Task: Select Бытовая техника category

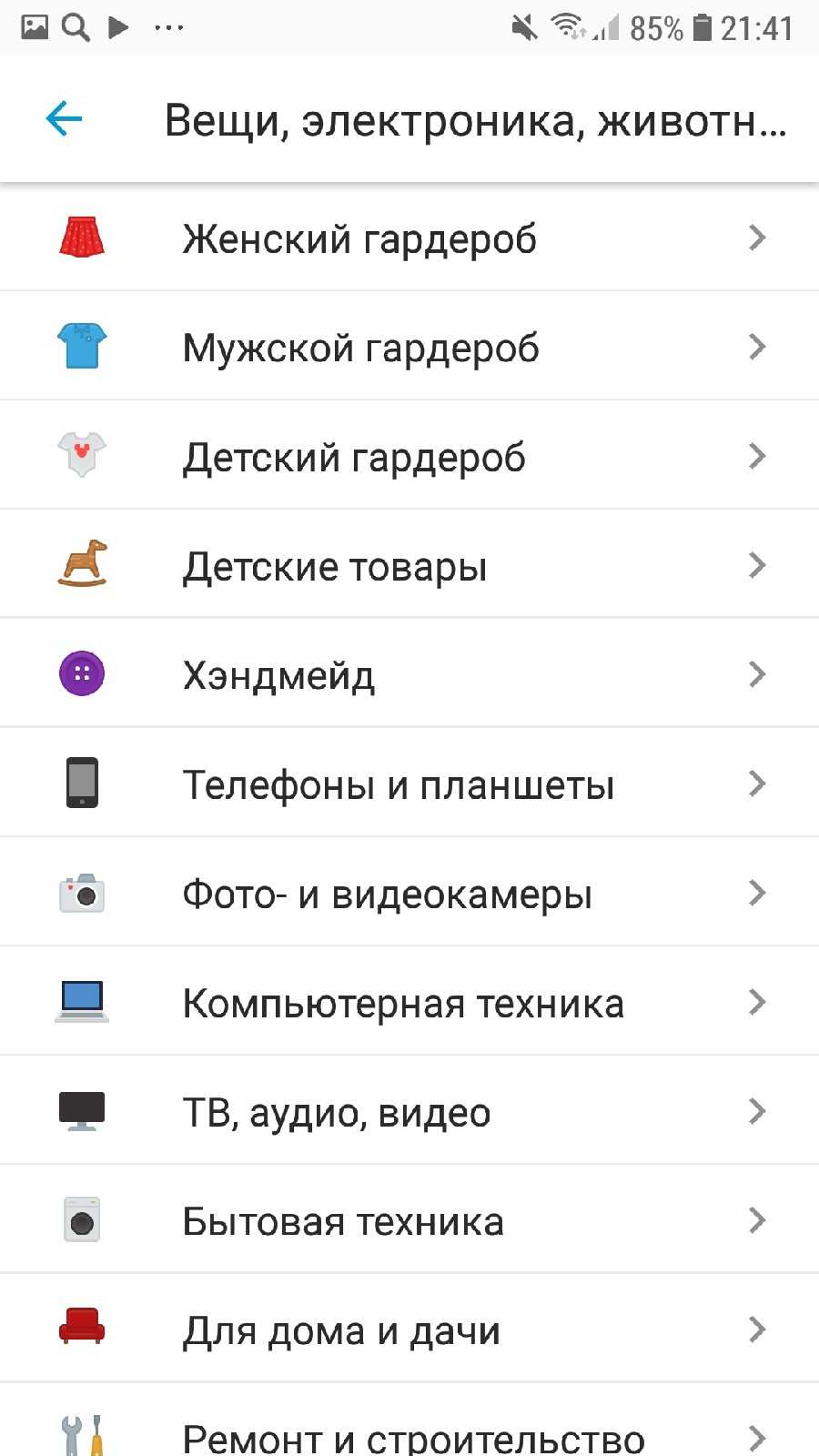Action: [x=342, y=1221]
